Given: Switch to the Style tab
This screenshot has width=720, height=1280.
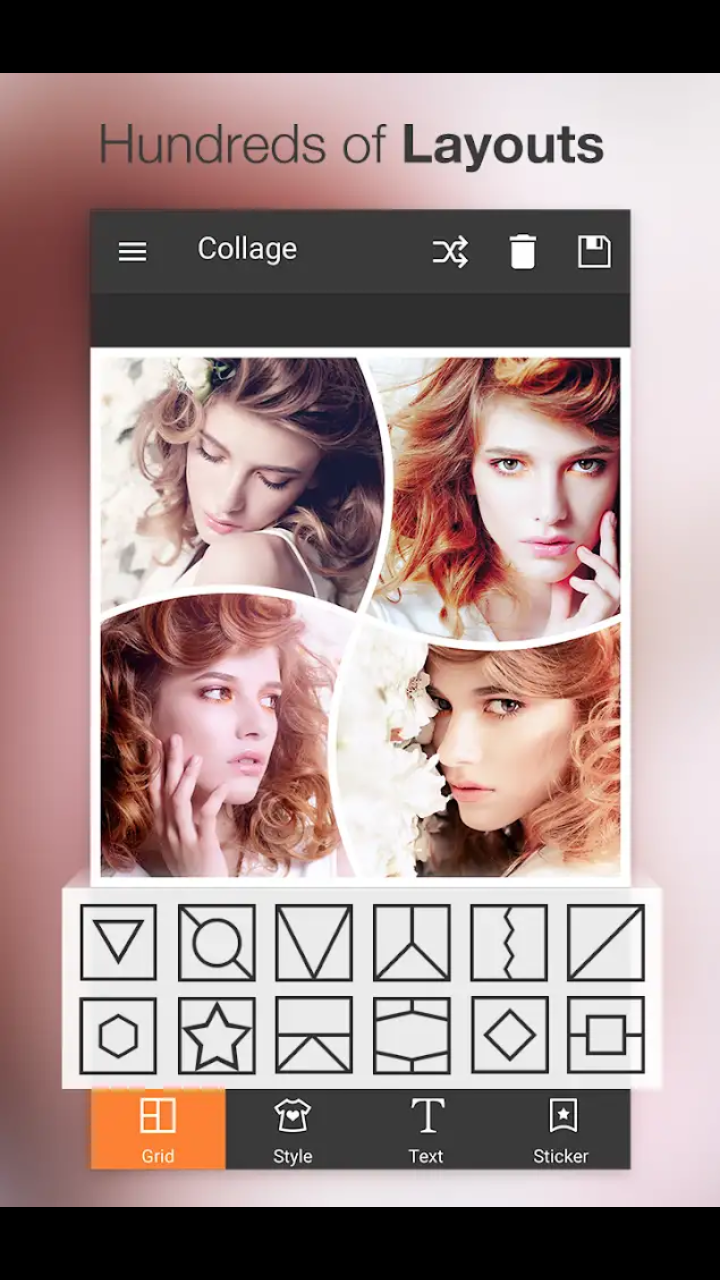Looking at the screenshot, I should (x=292, y=1130).
